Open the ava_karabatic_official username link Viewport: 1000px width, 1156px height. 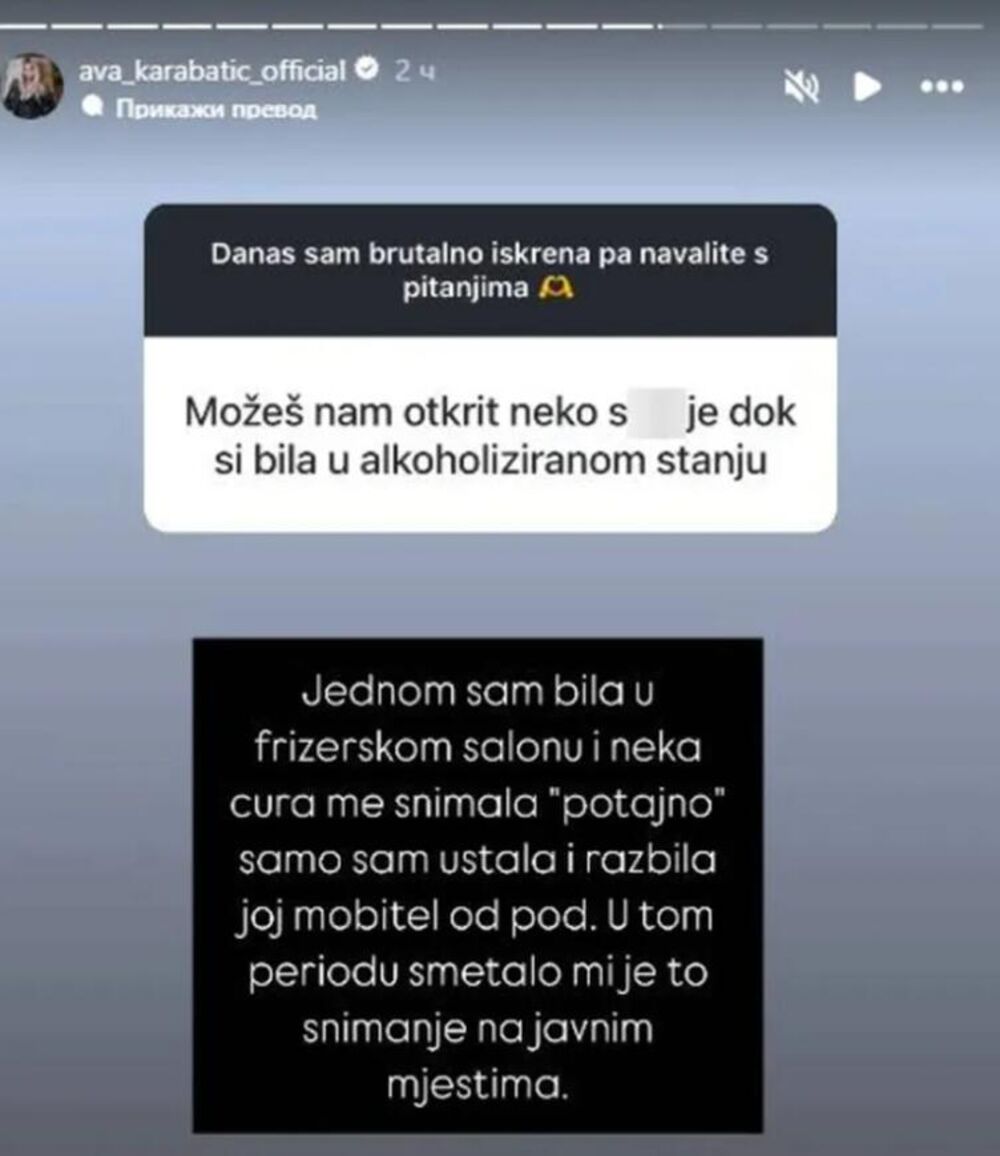(x=211, y=71)
